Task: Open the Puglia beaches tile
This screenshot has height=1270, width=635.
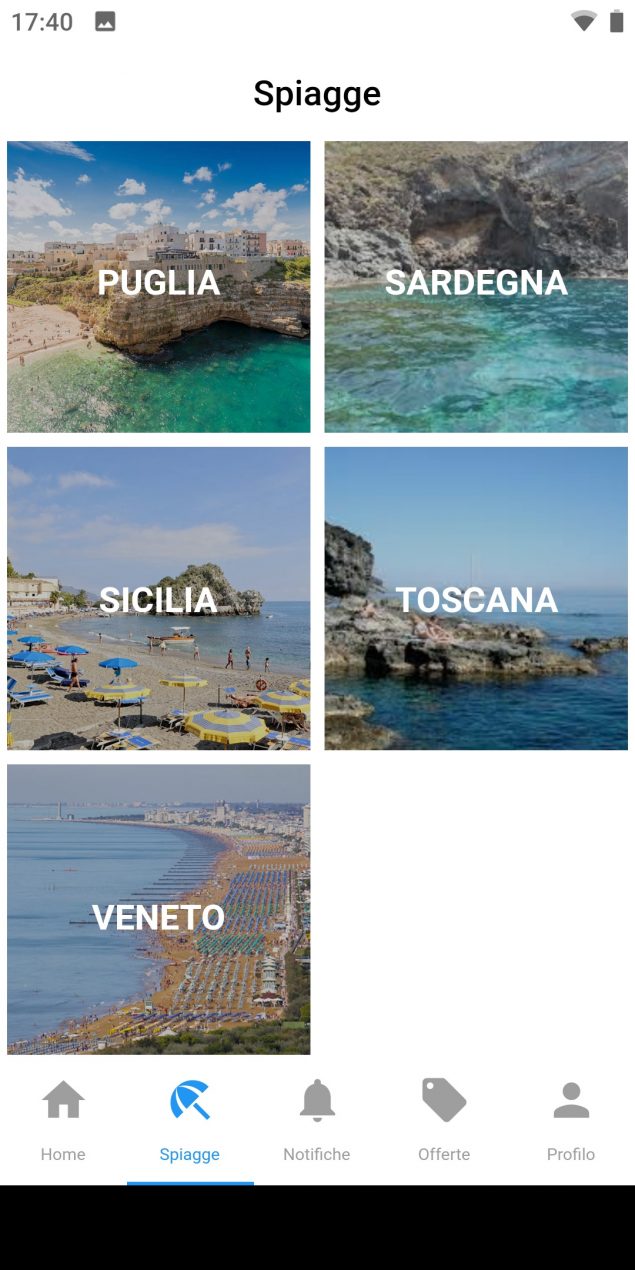Action: 158,286
